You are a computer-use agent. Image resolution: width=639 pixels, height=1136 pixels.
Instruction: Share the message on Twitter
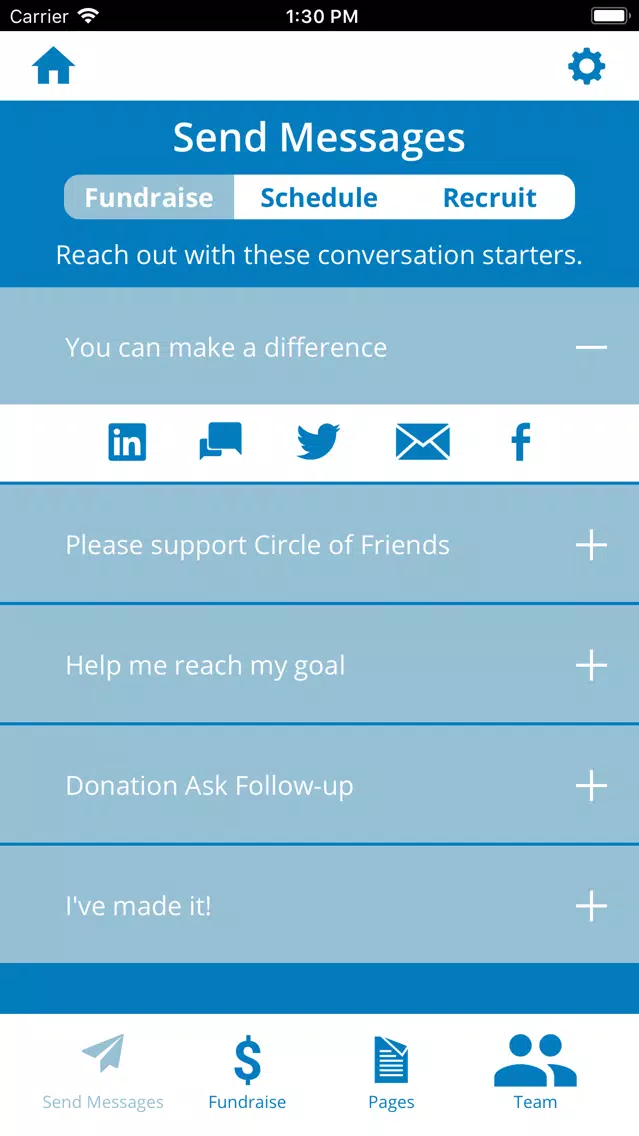[319, 442]
